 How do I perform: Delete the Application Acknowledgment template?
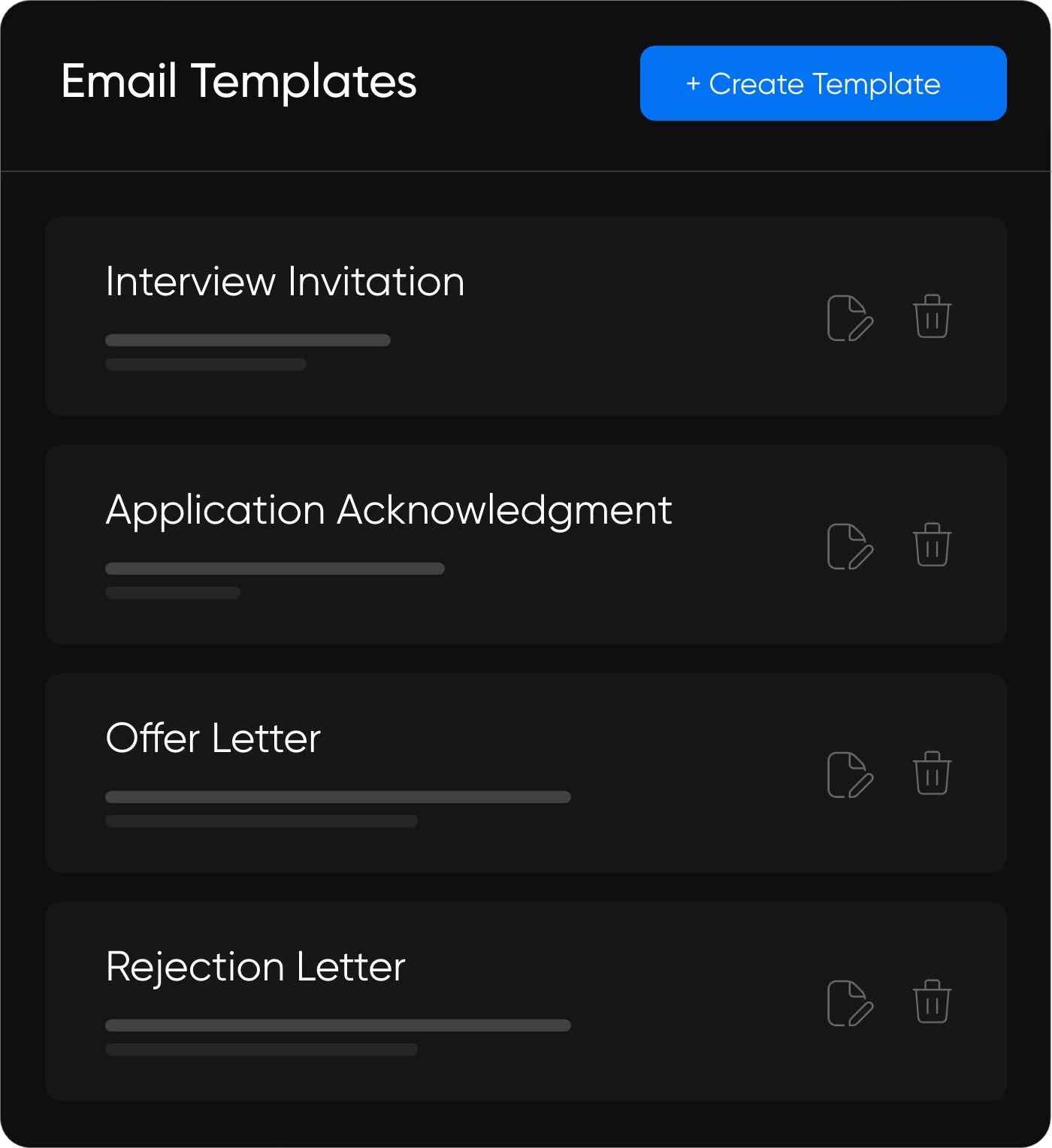tap(932, 545)
